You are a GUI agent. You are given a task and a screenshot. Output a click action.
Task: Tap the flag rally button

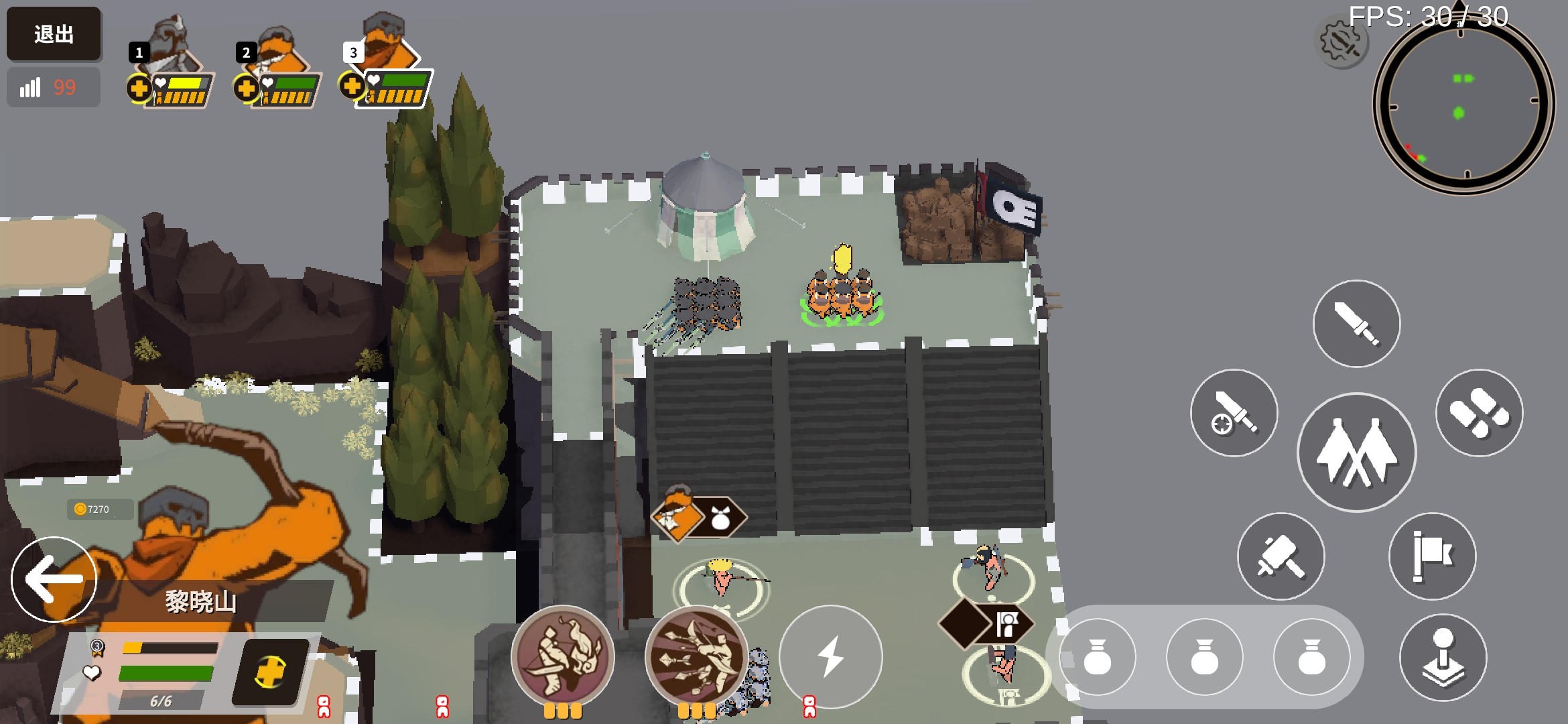click(x=1432, y=556)
